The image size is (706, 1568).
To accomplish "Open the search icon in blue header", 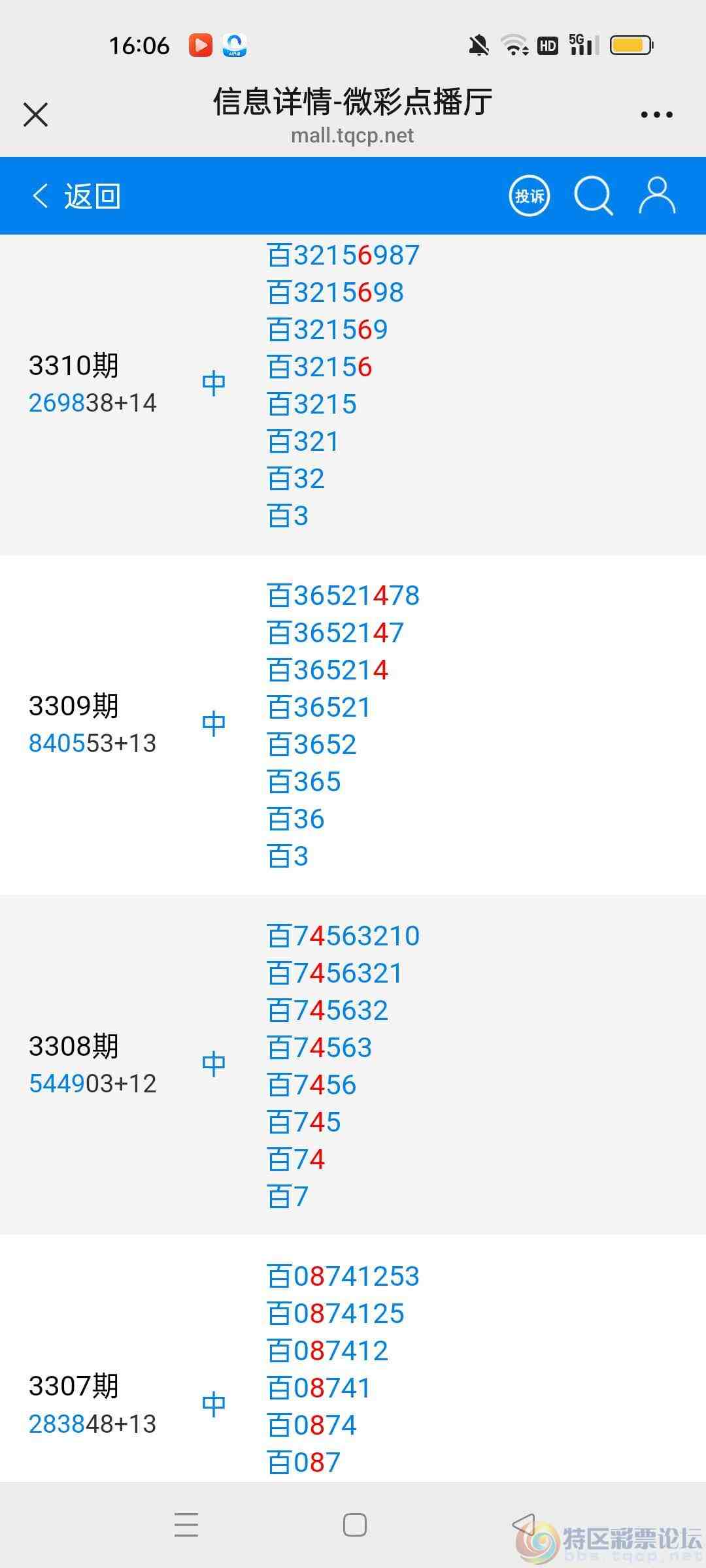I will 592,195.
